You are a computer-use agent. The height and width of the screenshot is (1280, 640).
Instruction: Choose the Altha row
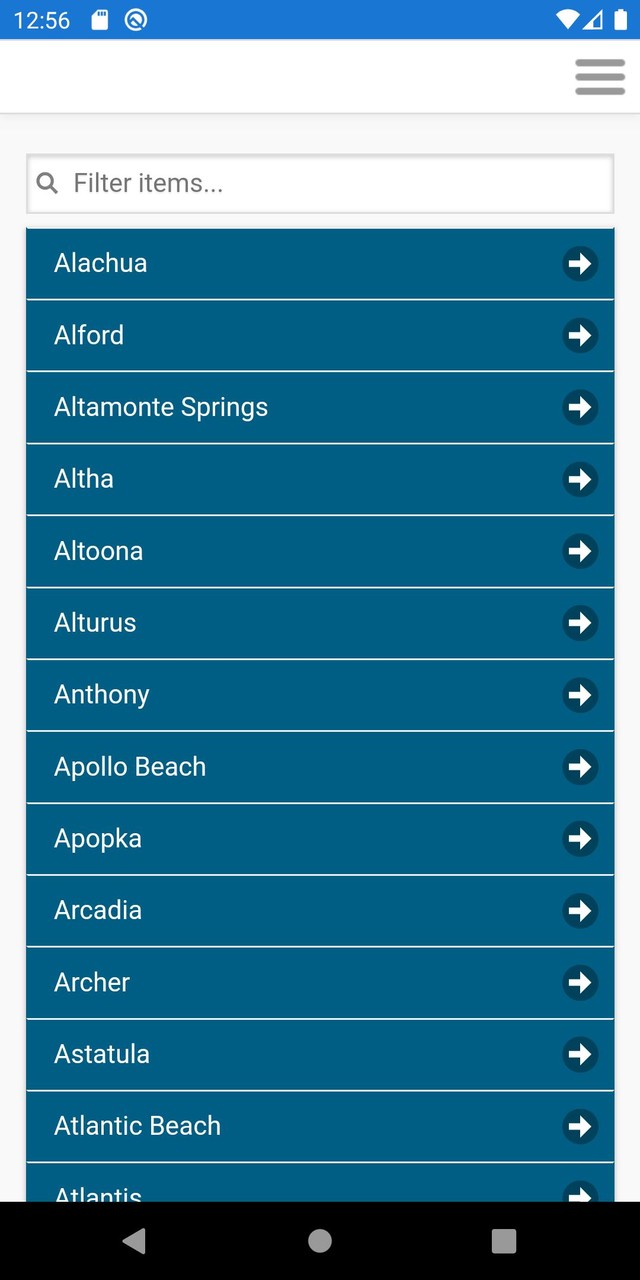pos(320,479)
